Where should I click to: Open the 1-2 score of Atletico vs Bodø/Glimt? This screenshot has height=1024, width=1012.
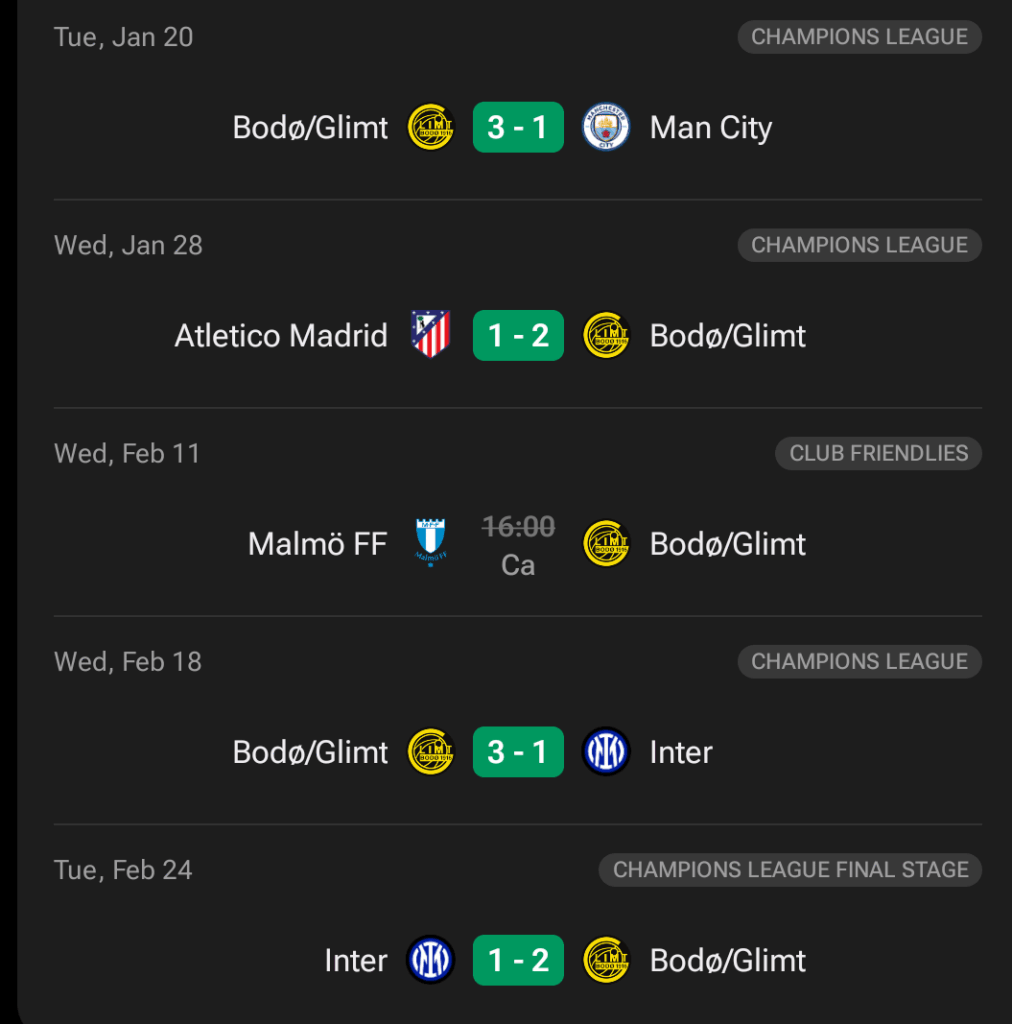click(517, 335)
